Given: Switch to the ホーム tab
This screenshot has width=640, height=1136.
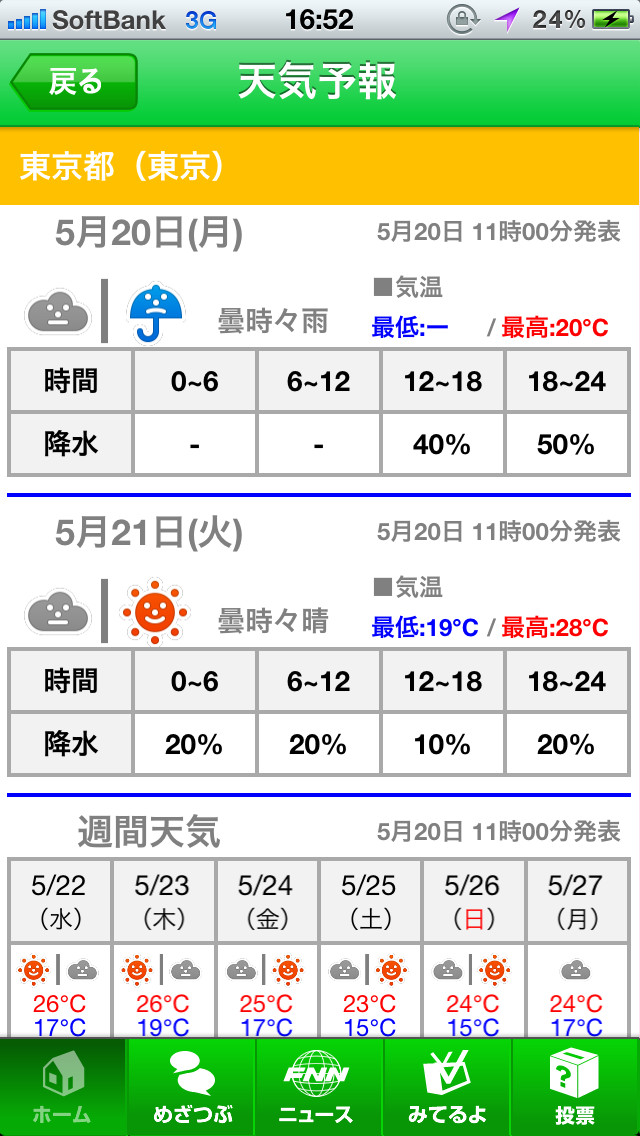Looking at the screenshot, I should (x=63, y=1088).
